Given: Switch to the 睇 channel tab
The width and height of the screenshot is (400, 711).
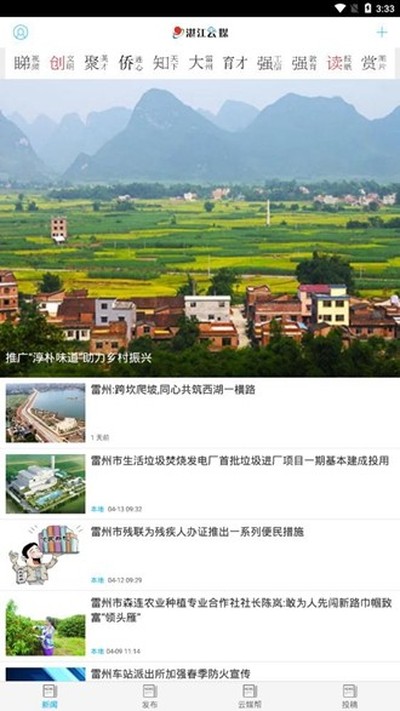Looking at the screenshot, I should pyautogui.click(x=27, y=63).
